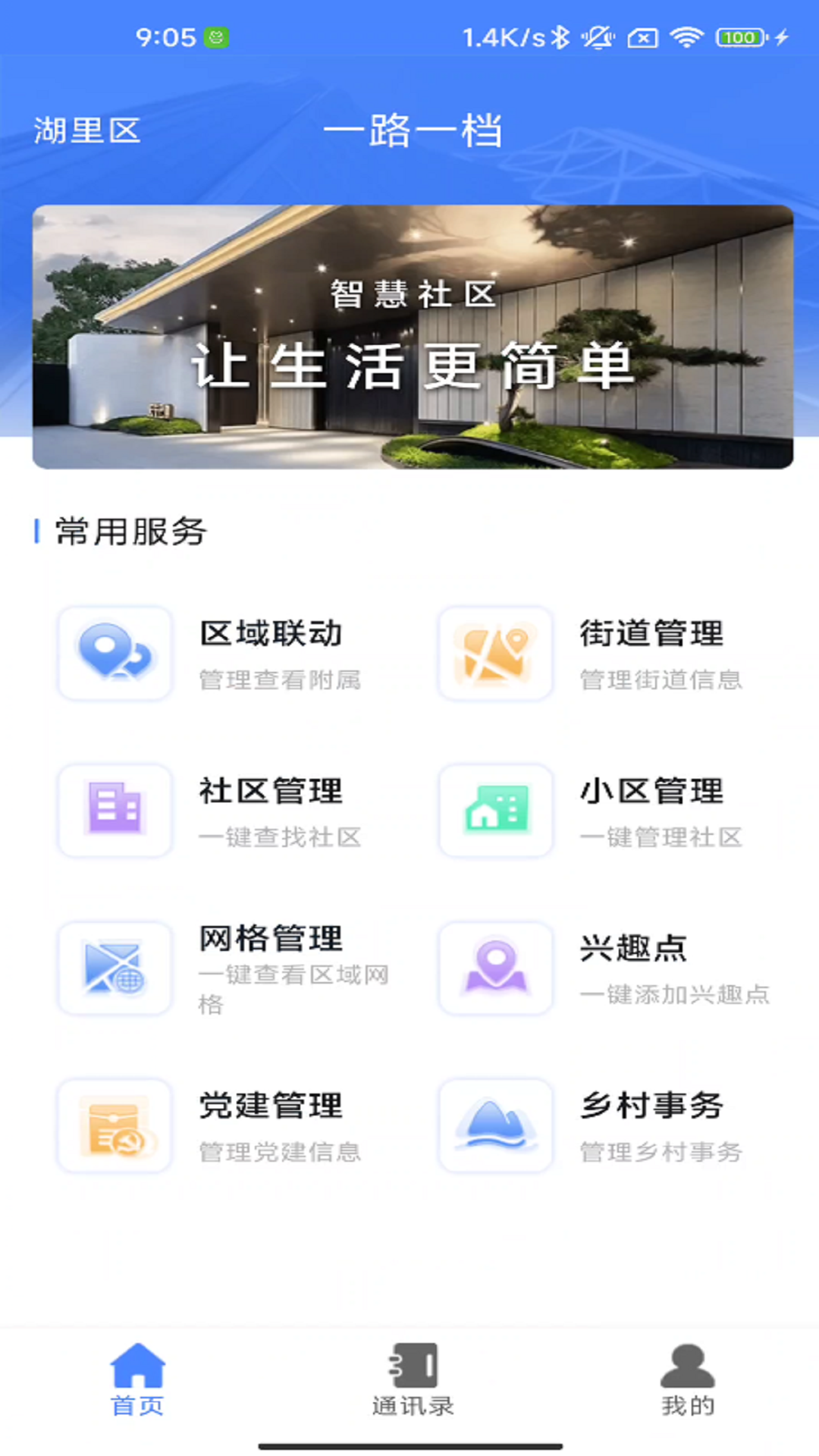Open the 小区管理 residential area icon

click(x=495, y=811)
